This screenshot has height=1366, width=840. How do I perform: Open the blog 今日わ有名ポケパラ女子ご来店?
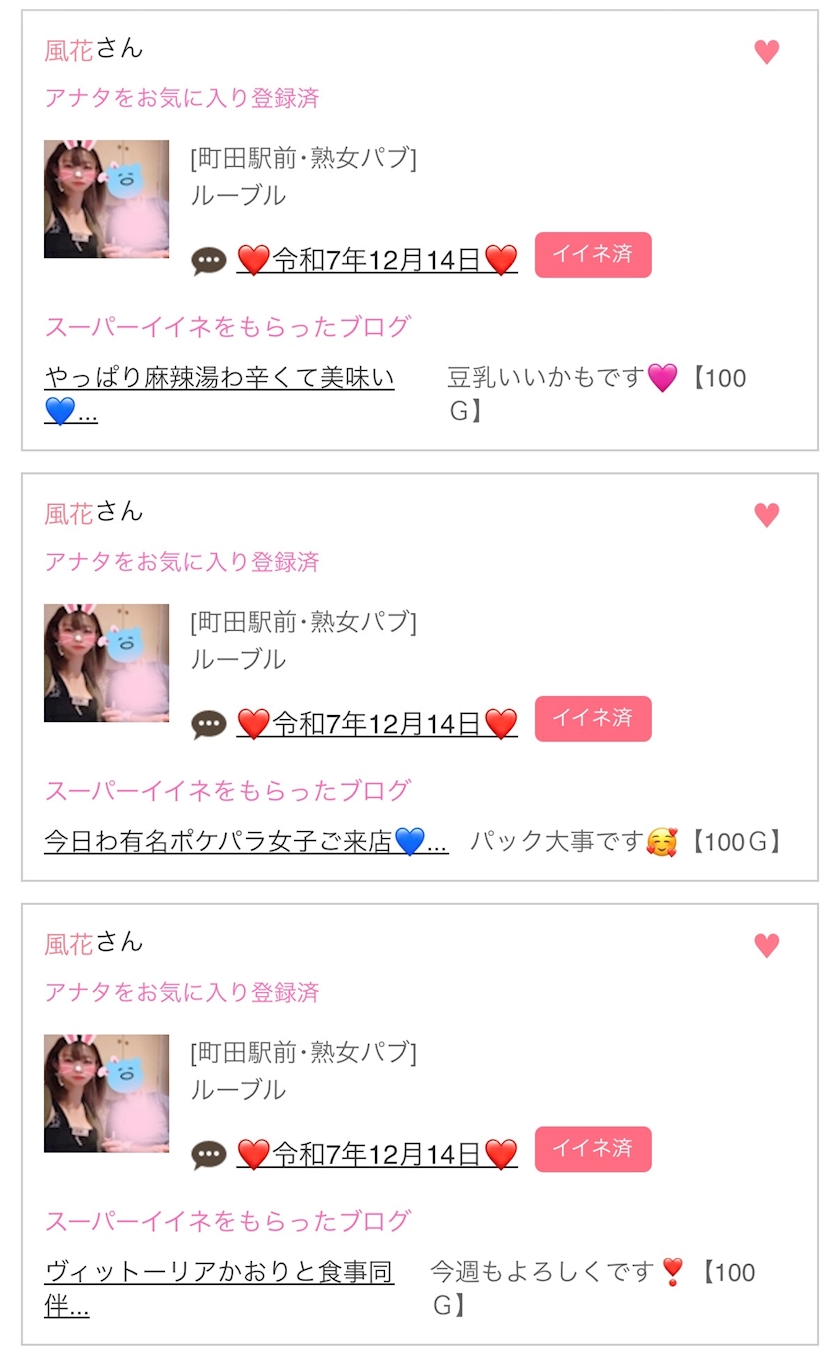245,842
